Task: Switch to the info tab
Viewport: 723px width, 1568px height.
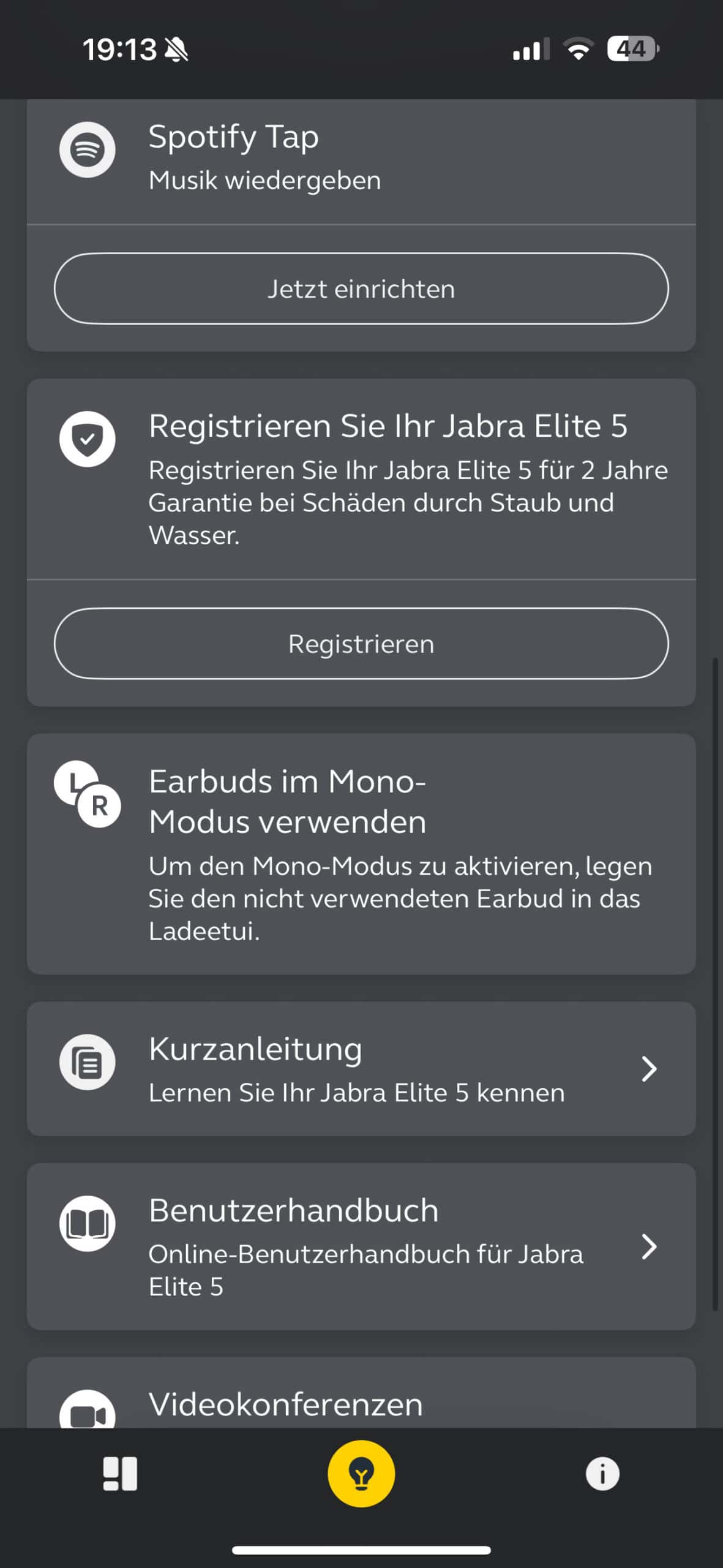Action: (602, 1474)
